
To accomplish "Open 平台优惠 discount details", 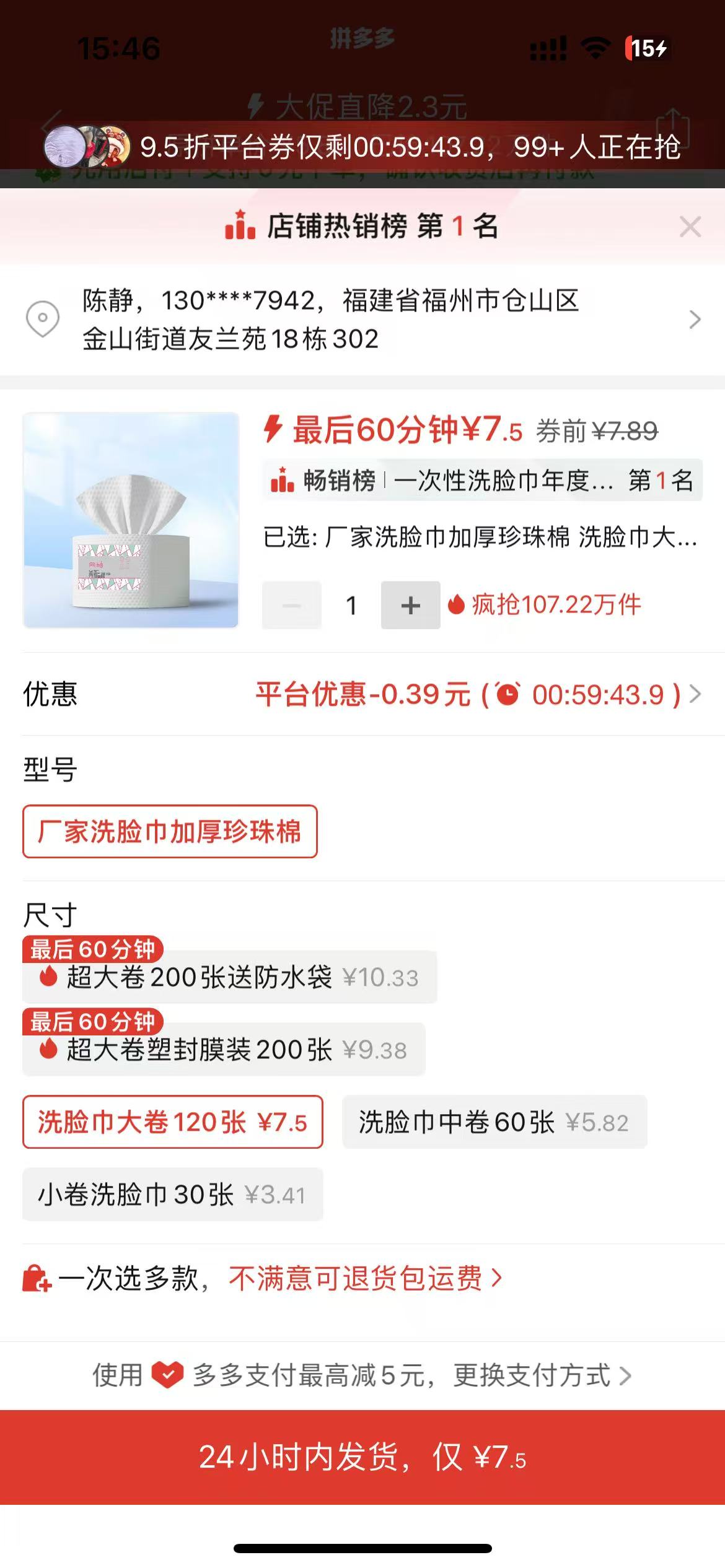I will point(477,694).
